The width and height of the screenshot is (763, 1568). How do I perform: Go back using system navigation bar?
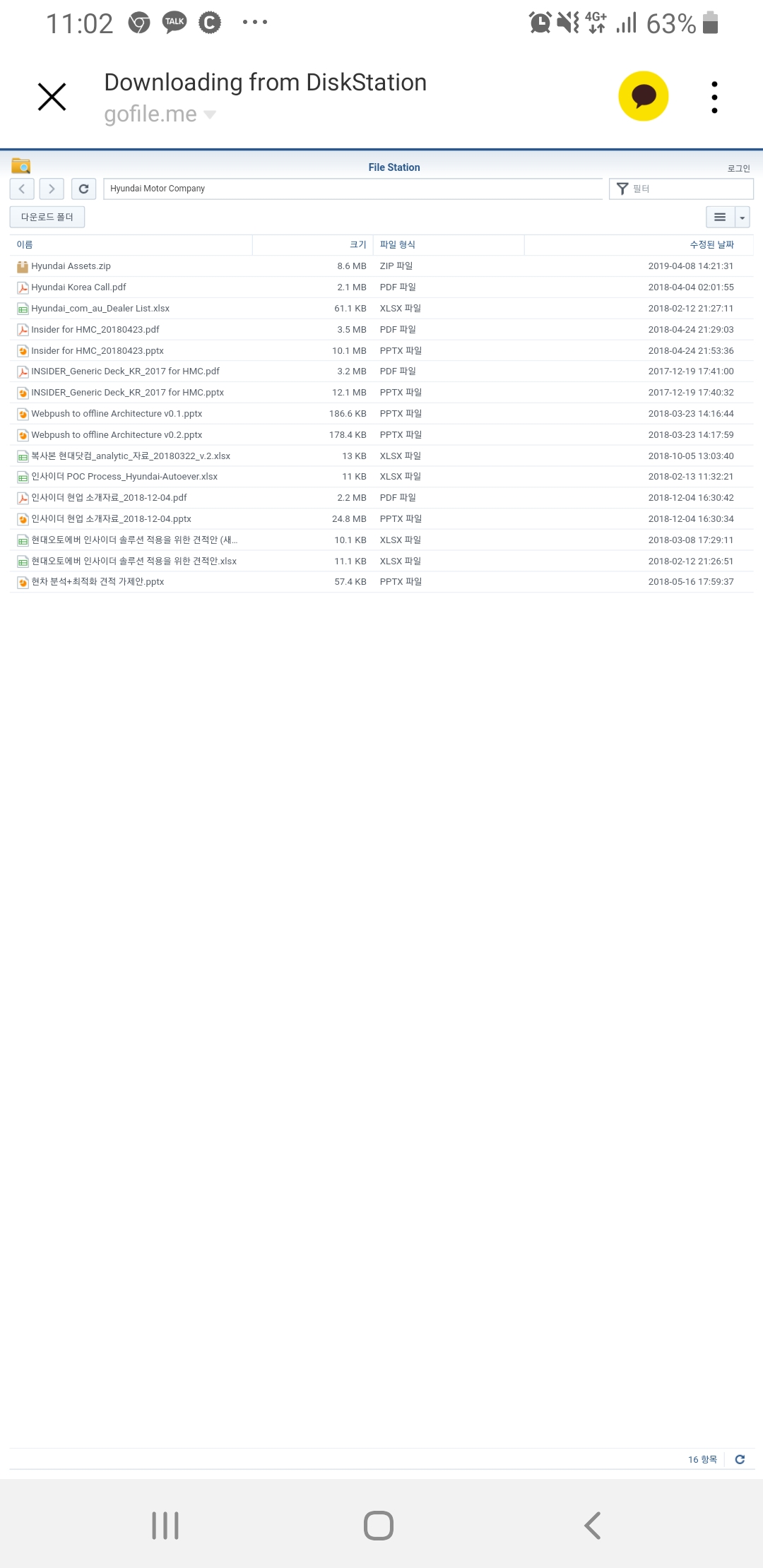[592, 1526]
